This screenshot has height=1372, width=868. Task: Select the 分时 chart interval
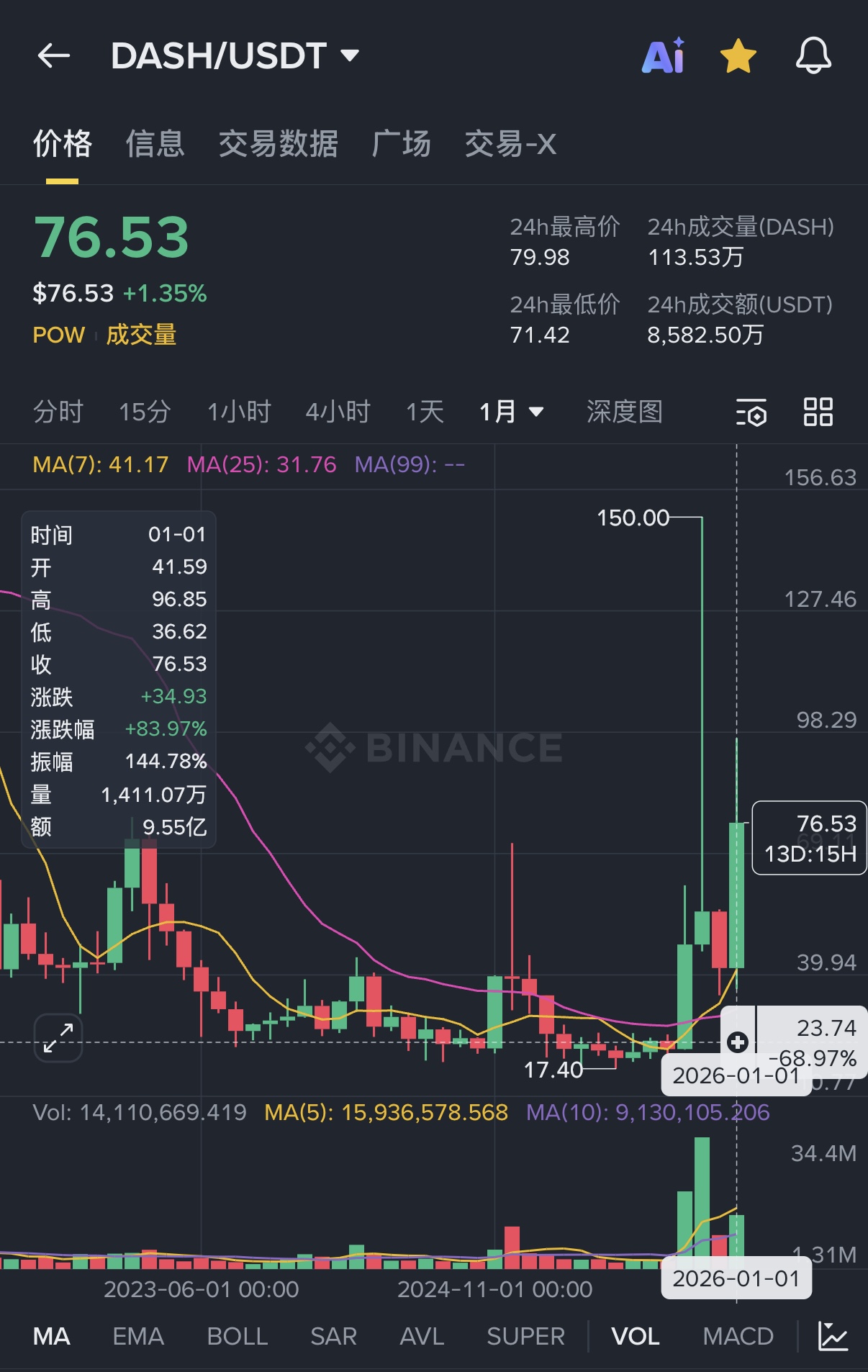[x=58, y=412]
